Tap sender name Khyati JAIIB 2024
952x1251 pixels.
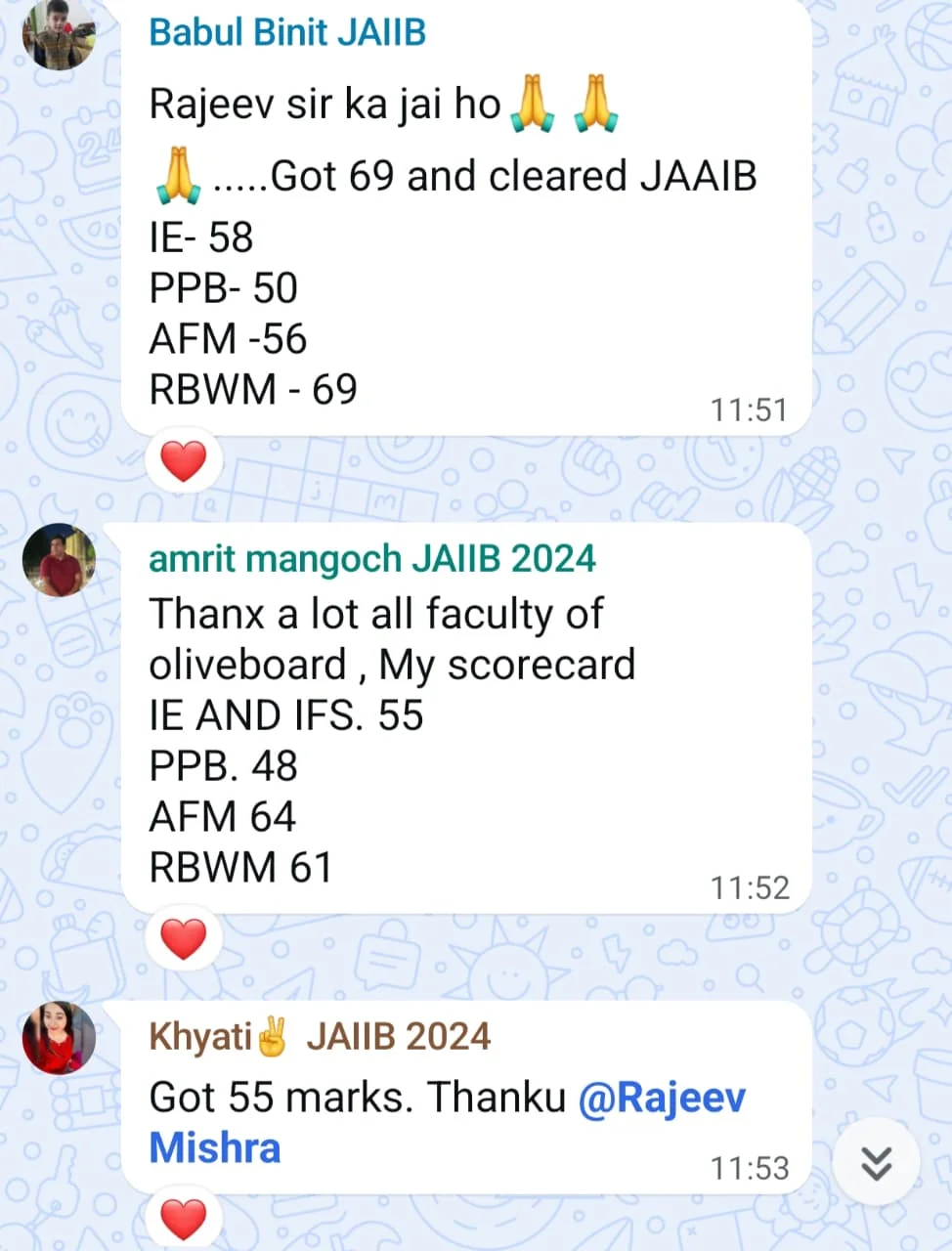320,1037
